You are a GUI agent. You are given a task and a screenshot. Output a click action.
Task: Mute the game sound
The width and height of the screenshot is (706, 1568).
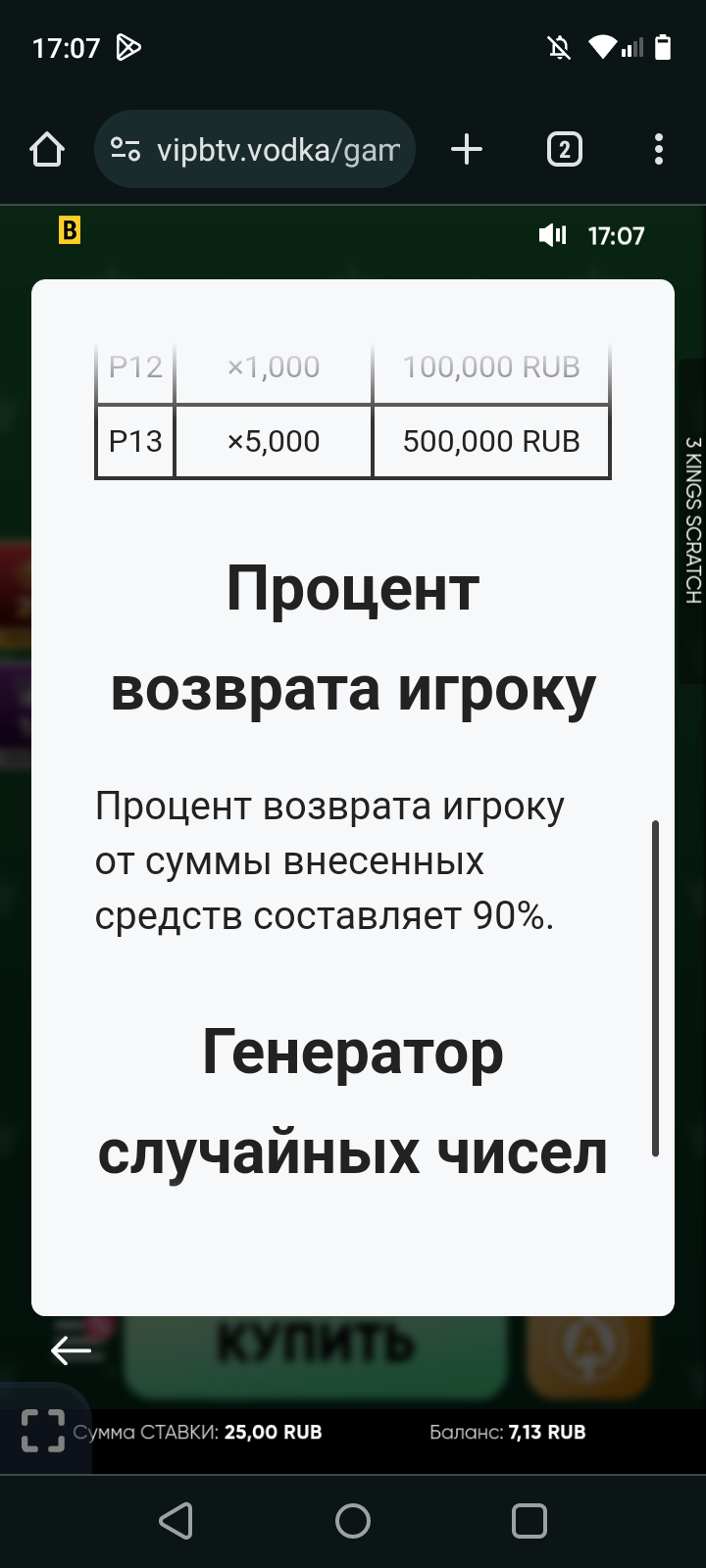coord(553,235)
